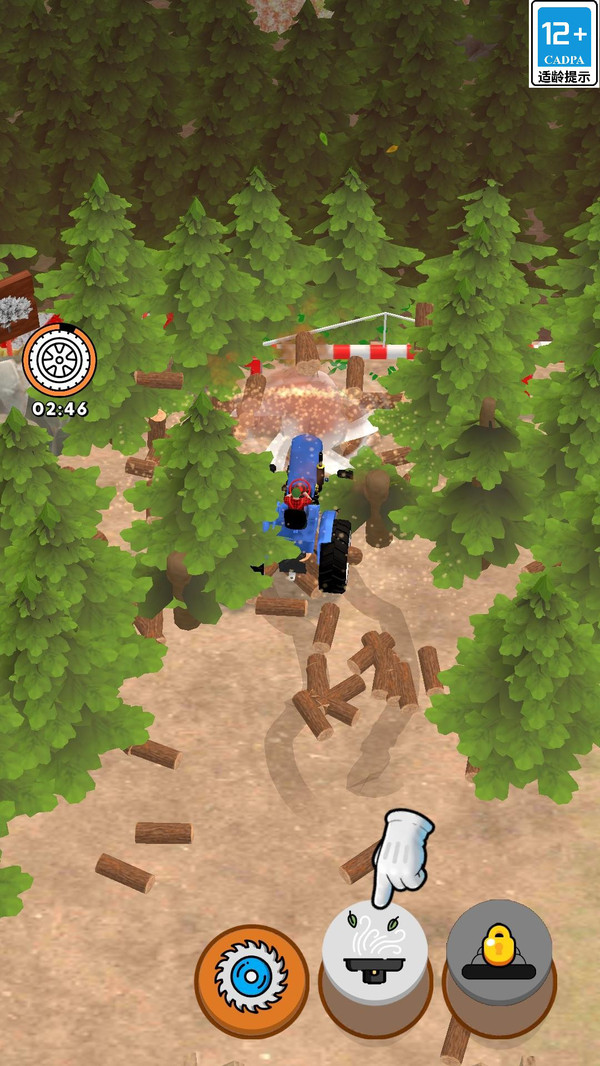Select the saw blade tool button
600x1066 pixels.
tap(251, 981)
